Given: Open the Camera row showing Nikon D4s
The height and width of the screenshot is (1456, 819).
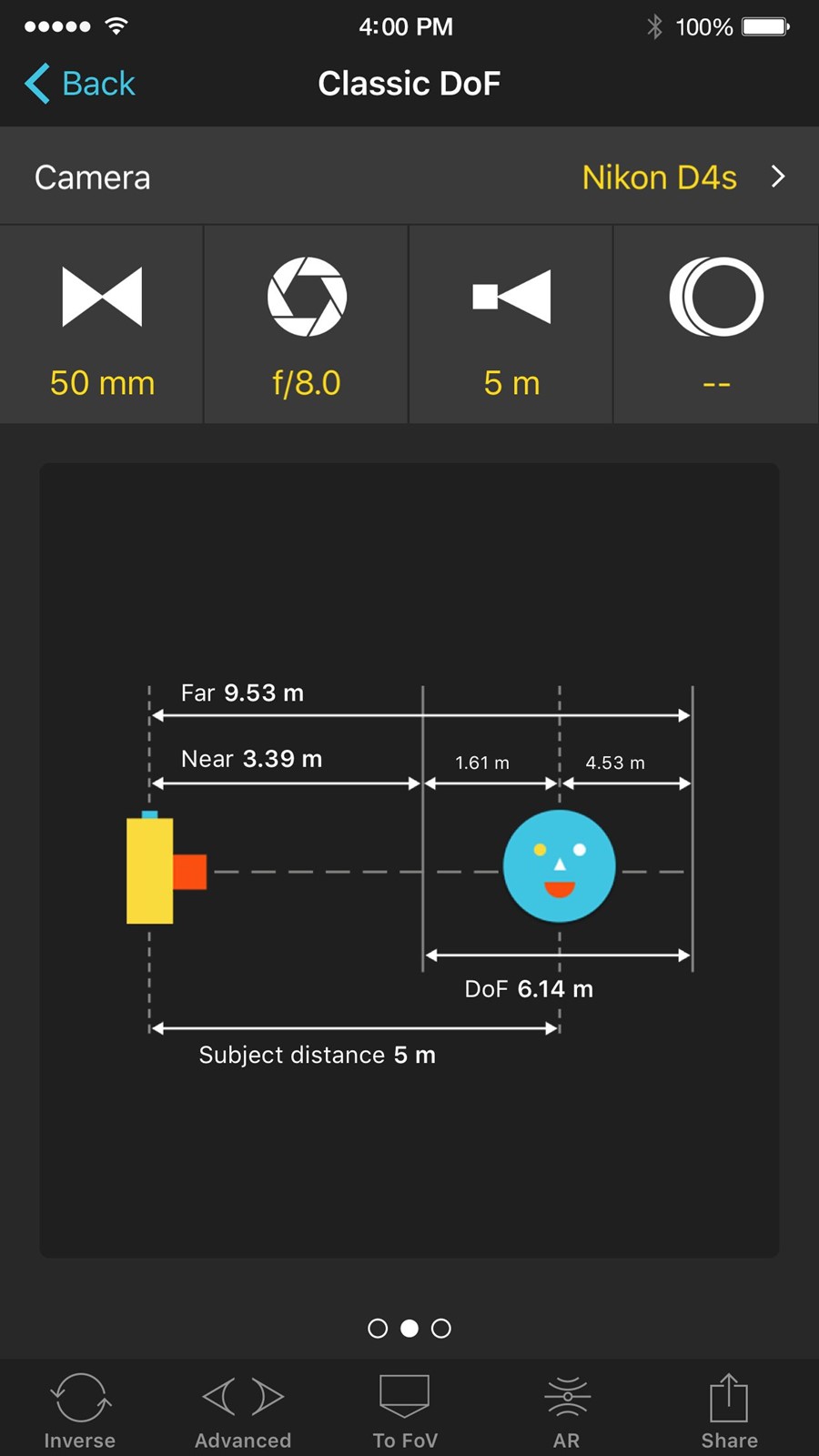Looking at the screenshot, I should [x=409, y=177].
